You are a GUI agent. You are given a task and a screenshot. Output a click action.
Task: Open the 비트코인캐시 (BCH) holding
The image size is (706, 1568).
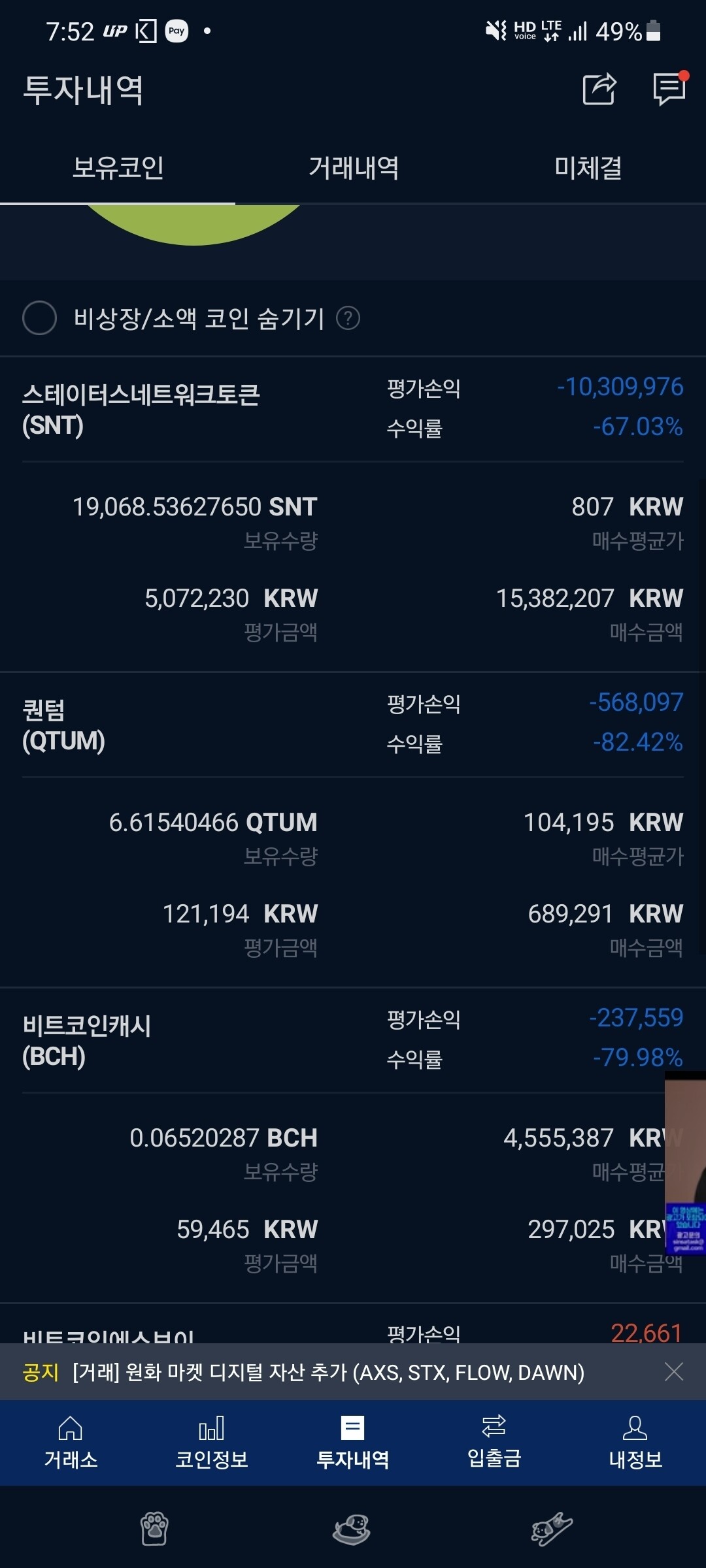[87, 1041]
